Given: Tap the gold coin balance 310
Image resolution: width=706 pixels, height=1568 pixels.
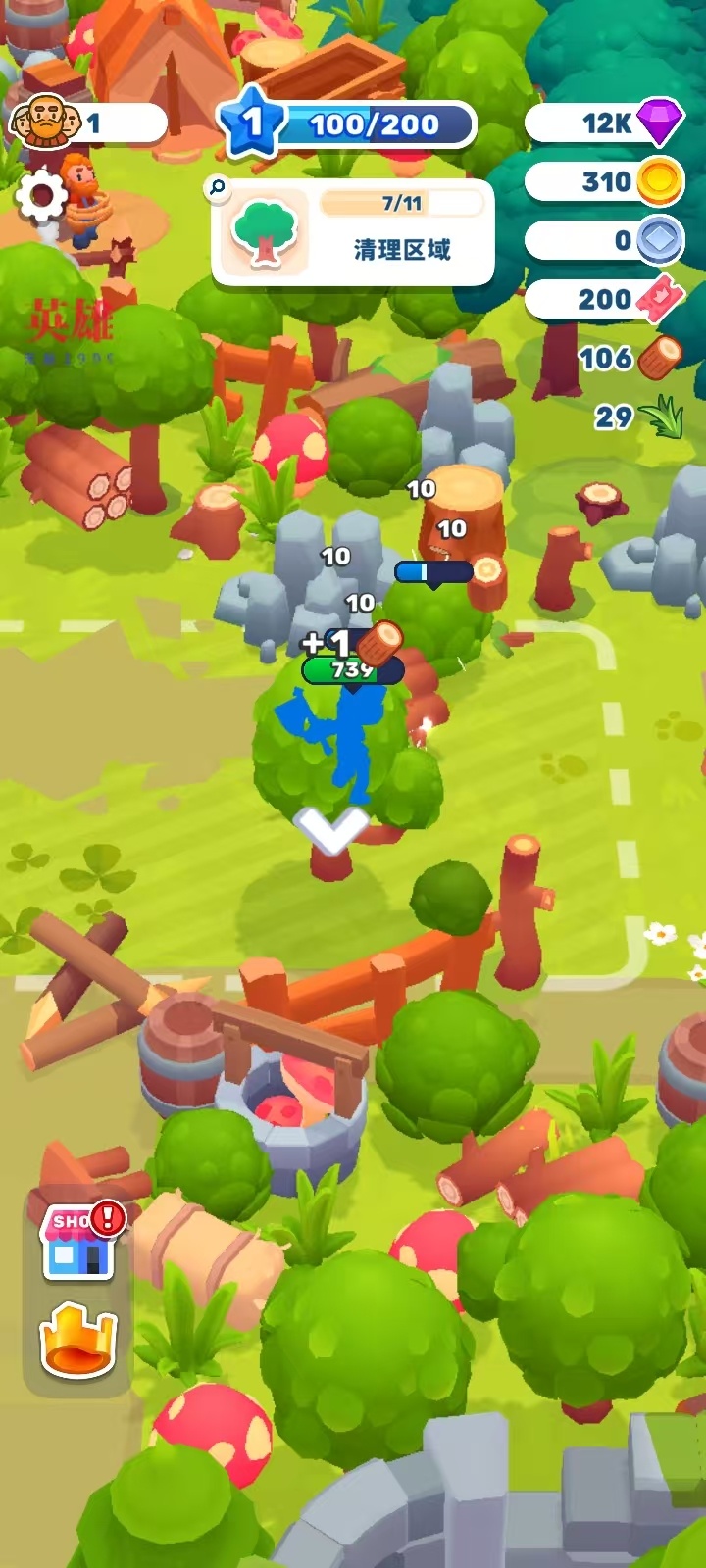Looking at the screenshot, I should (605, 182).
